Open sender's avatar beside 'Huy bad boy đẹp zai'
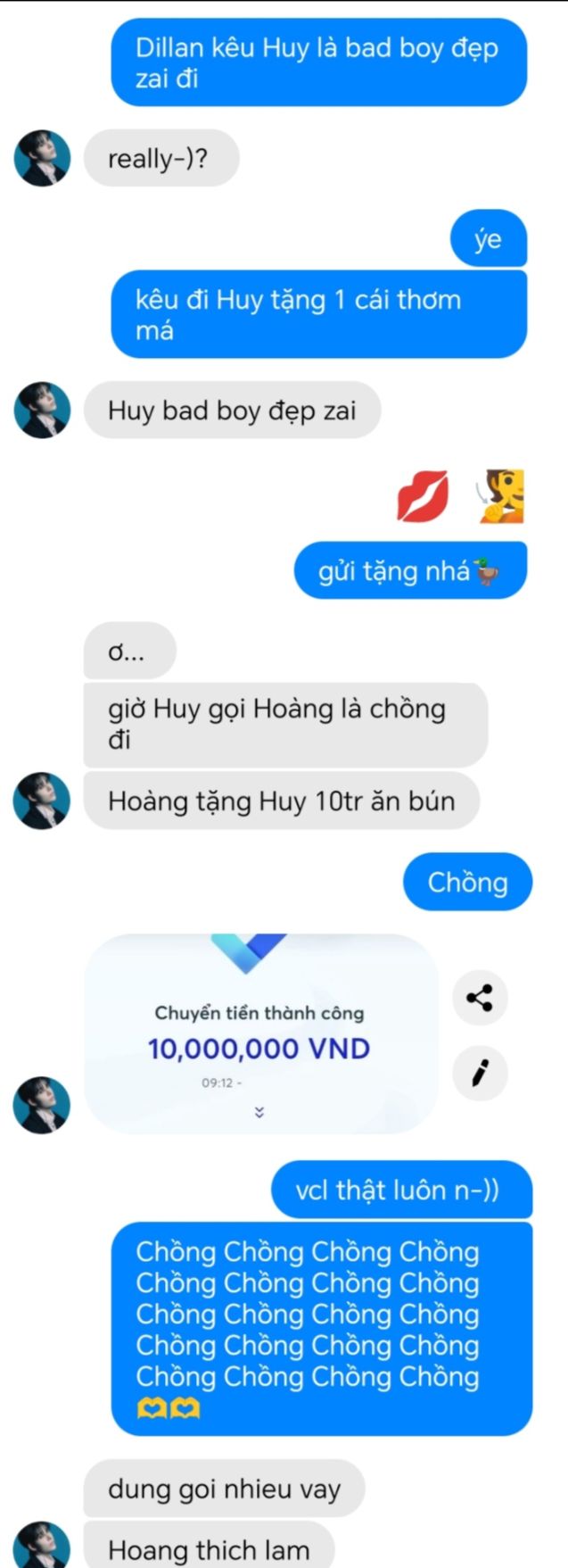Screen dimensions: 568x1568 (42, 411)
